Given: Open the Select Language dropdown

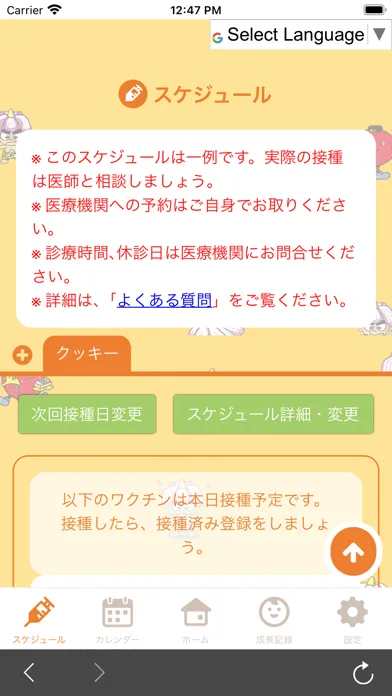Looking at the screenshot, I should pyautogui.click(x=301, y=35).
